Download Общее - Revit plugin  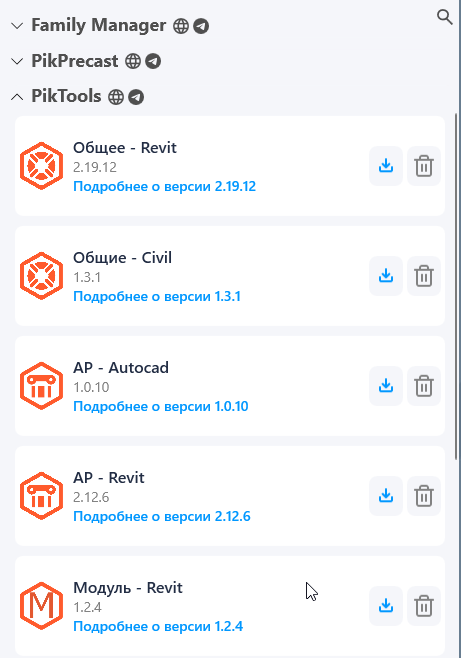coord(386,166)
